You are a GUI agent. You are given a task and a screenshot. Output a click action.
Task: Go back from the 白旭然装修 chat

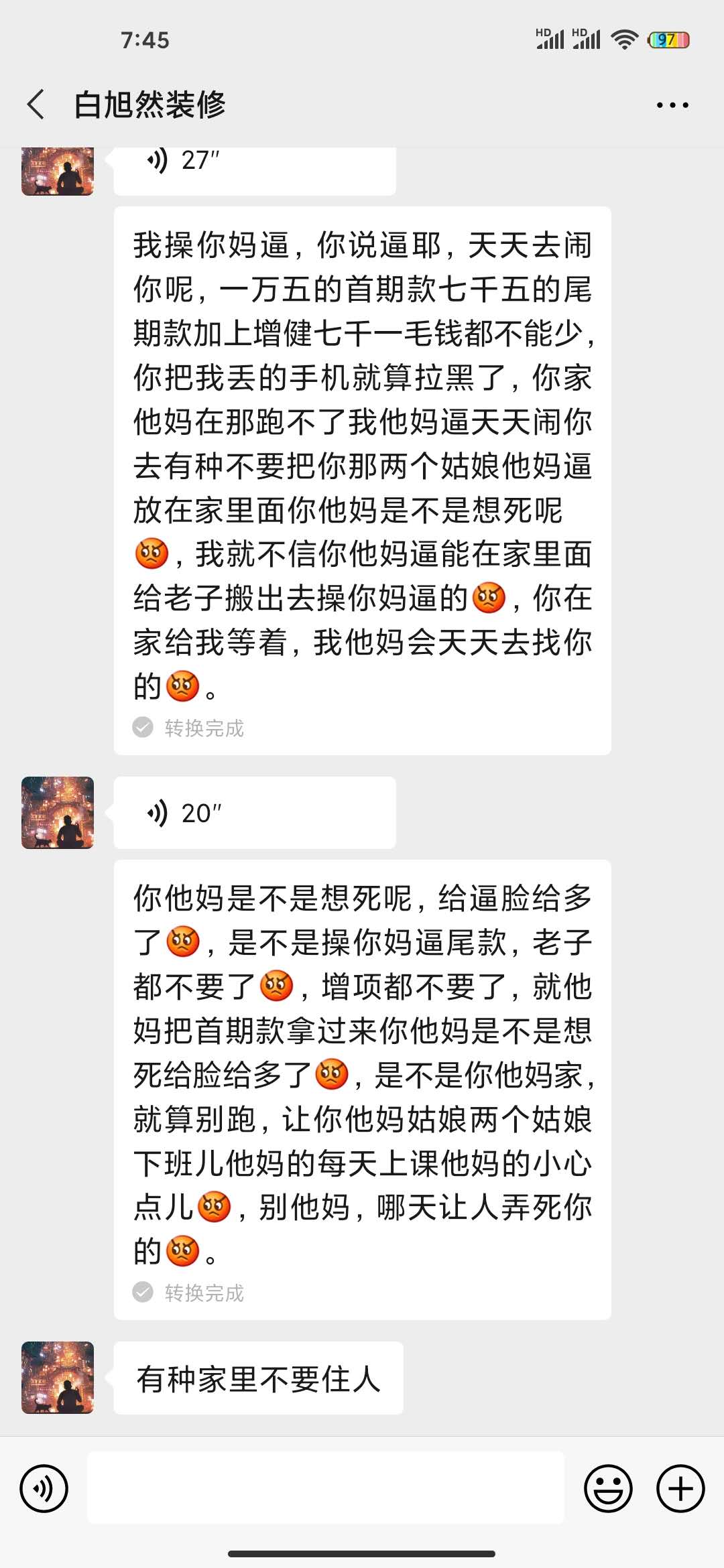[x=36, y=105]
